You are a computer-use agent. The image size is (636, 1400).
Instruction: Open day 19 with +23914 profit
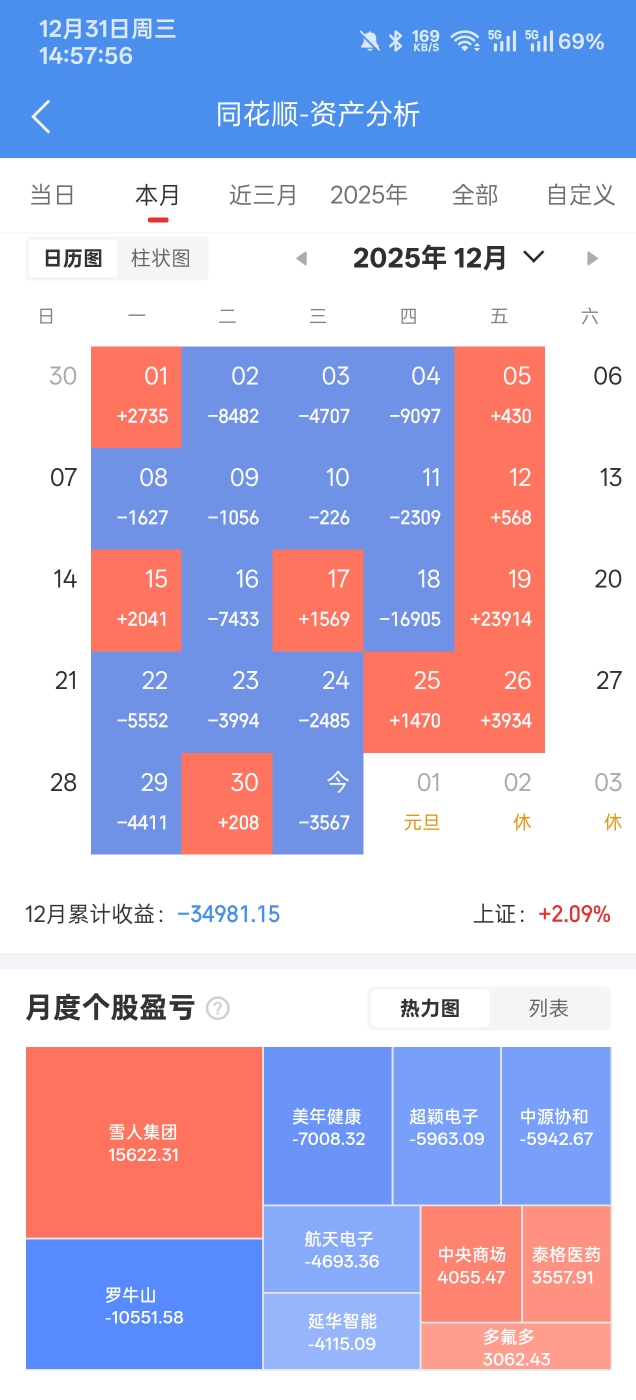click(x=500, y=600)
